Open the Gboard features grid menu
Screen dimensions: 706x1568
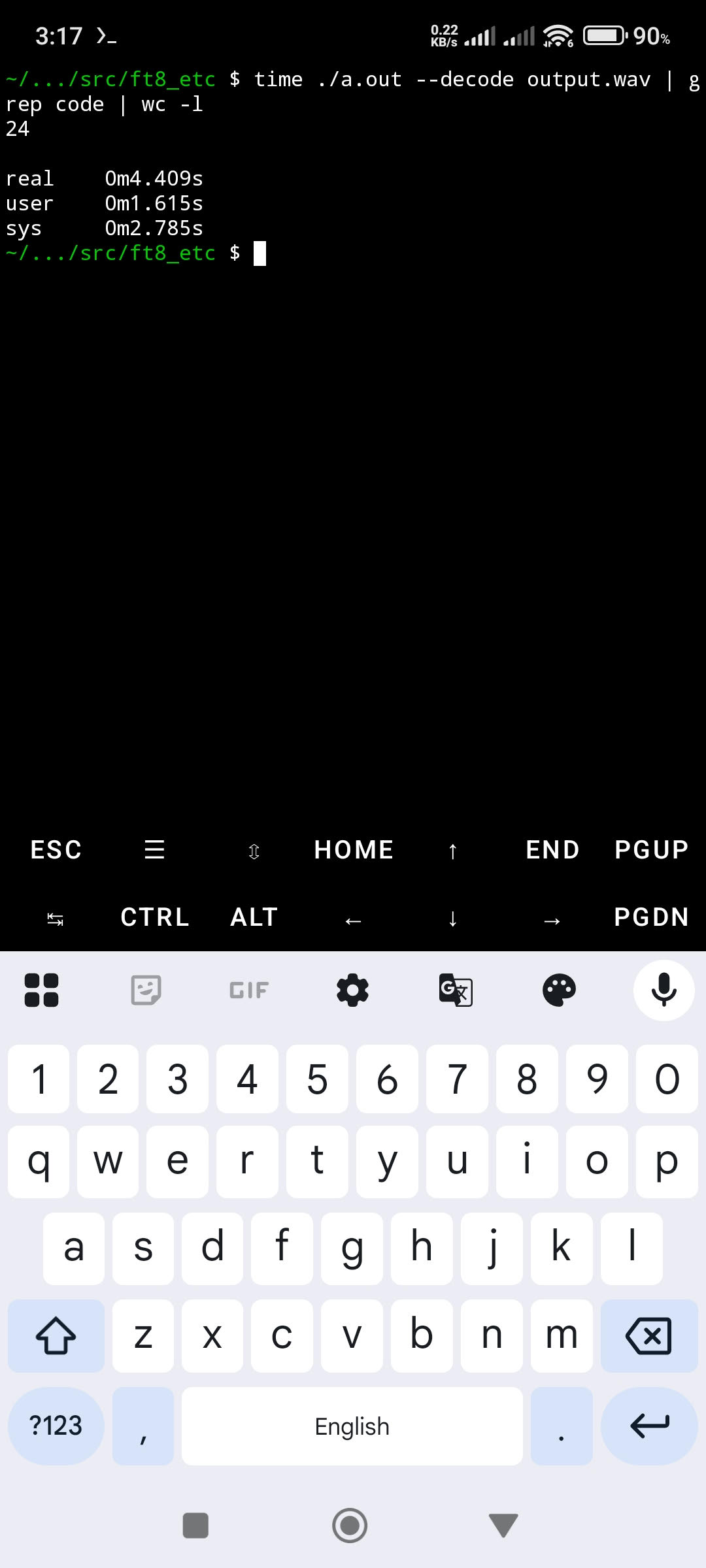tap(41, 990)
